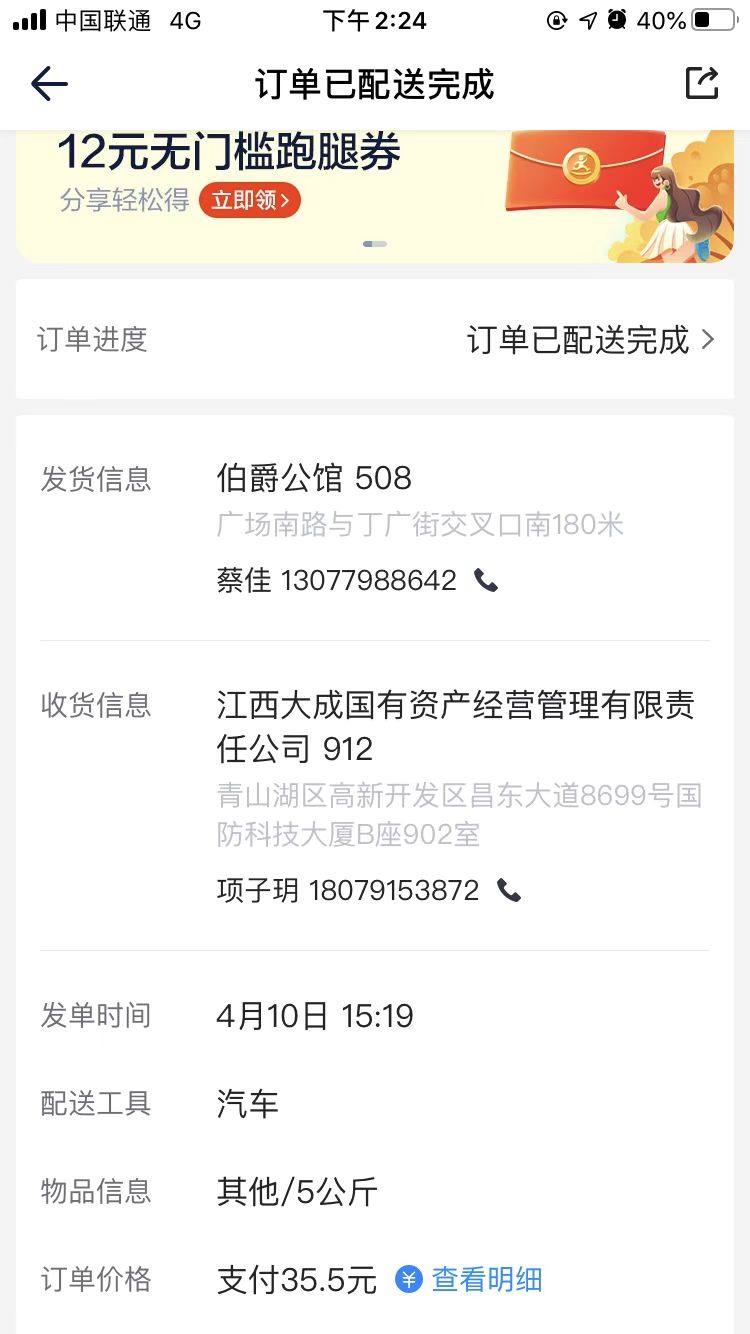Image resolution: width=750 pixels, height=1334 pixels.
Task: Open the 订单进度 progress row
Action: point(375,340)
